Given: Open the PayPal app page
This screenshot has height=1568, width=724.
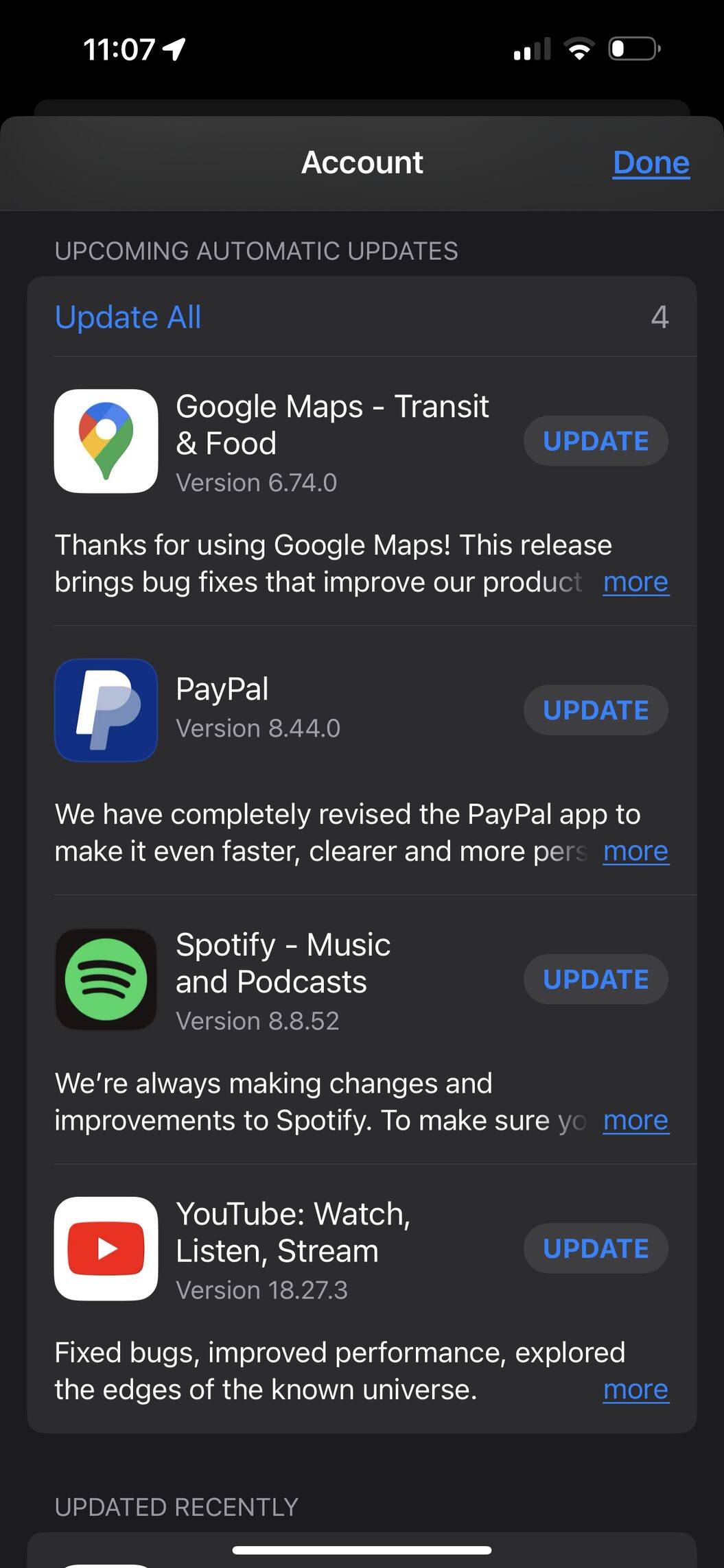Looking at the screenshot, I should point(106,710).
